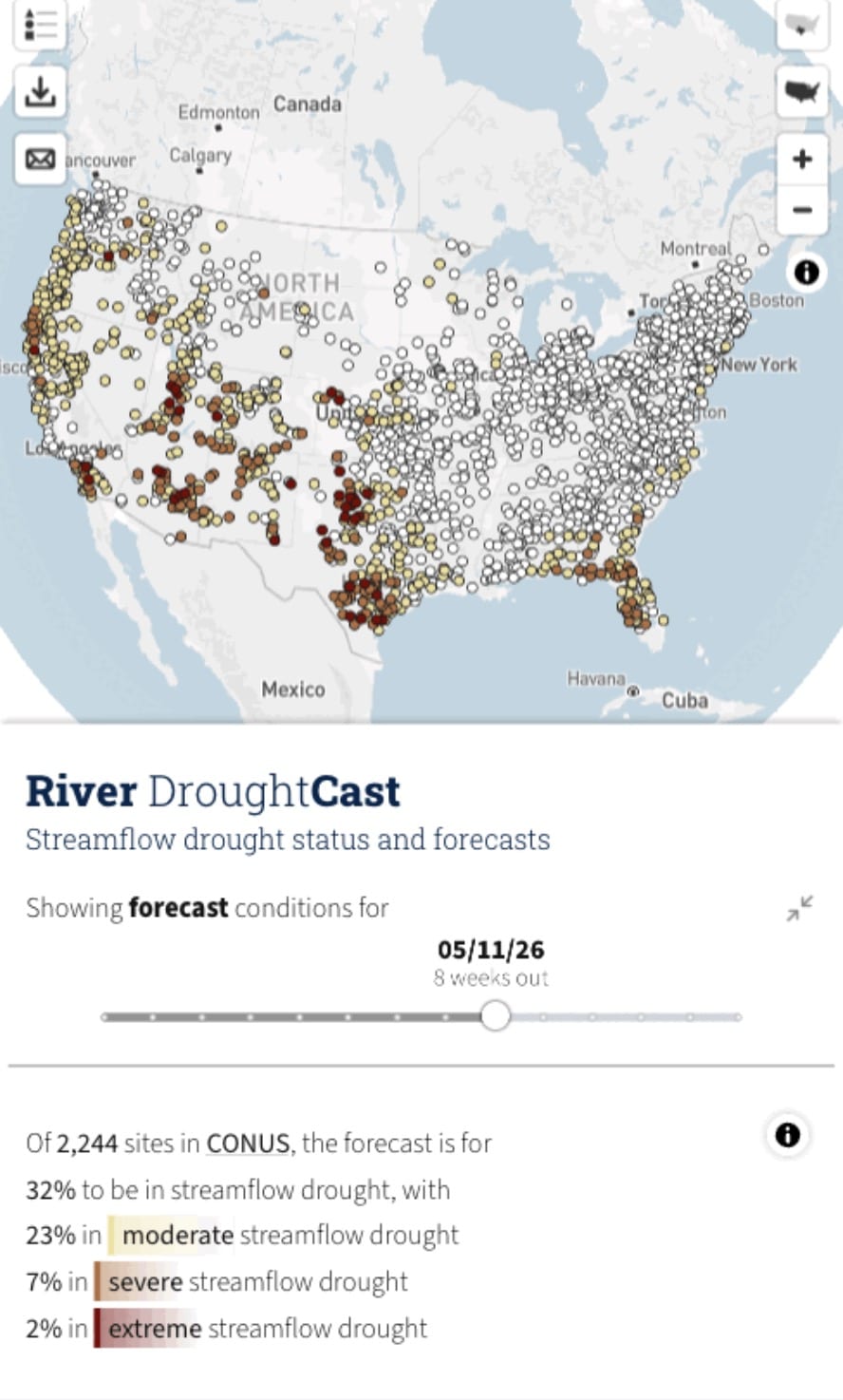Zoom in on the map
The image size is (843, 1400).
tap(802, 159)
